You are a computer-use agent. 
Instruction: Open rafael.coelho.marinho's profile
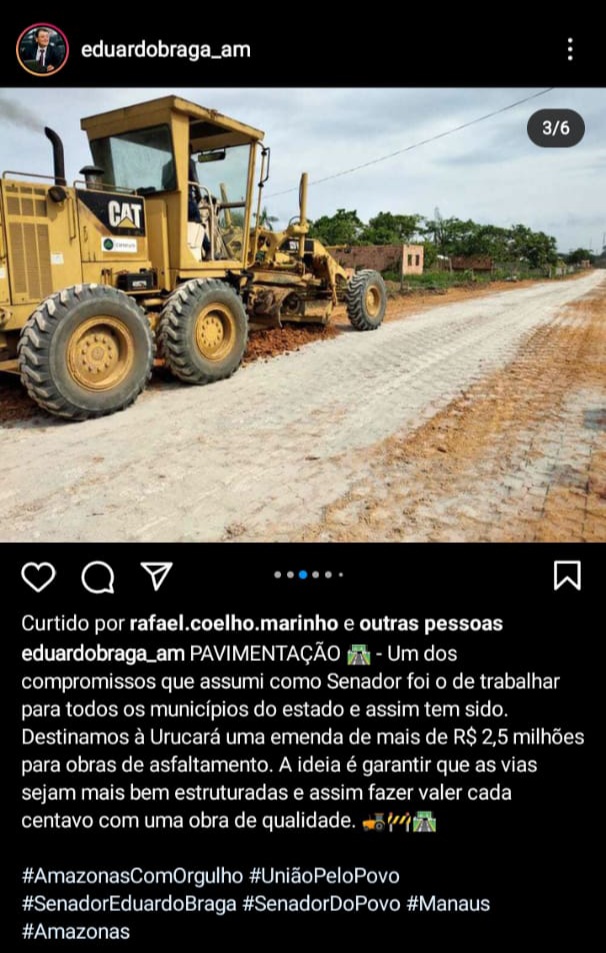coord(234,624)
